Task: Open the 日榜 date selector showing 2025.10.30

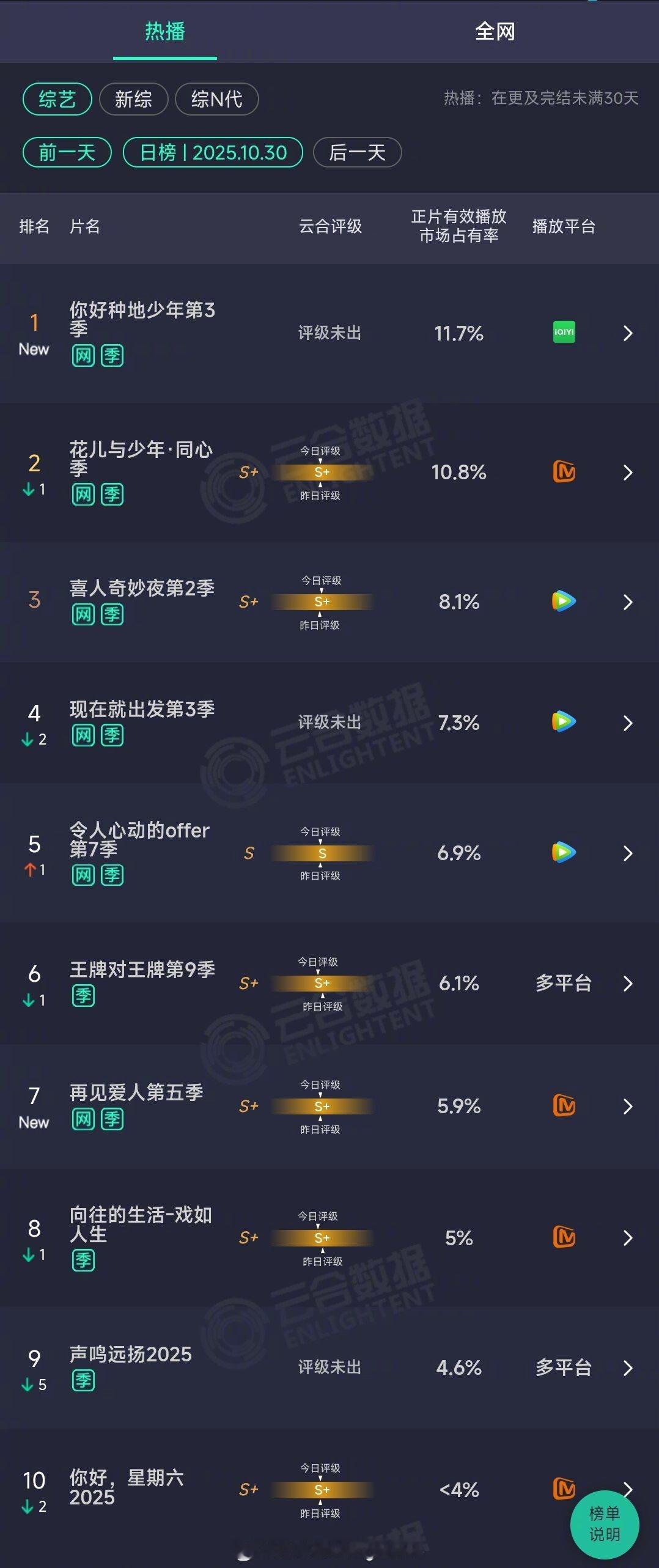Action: point(213,153)
